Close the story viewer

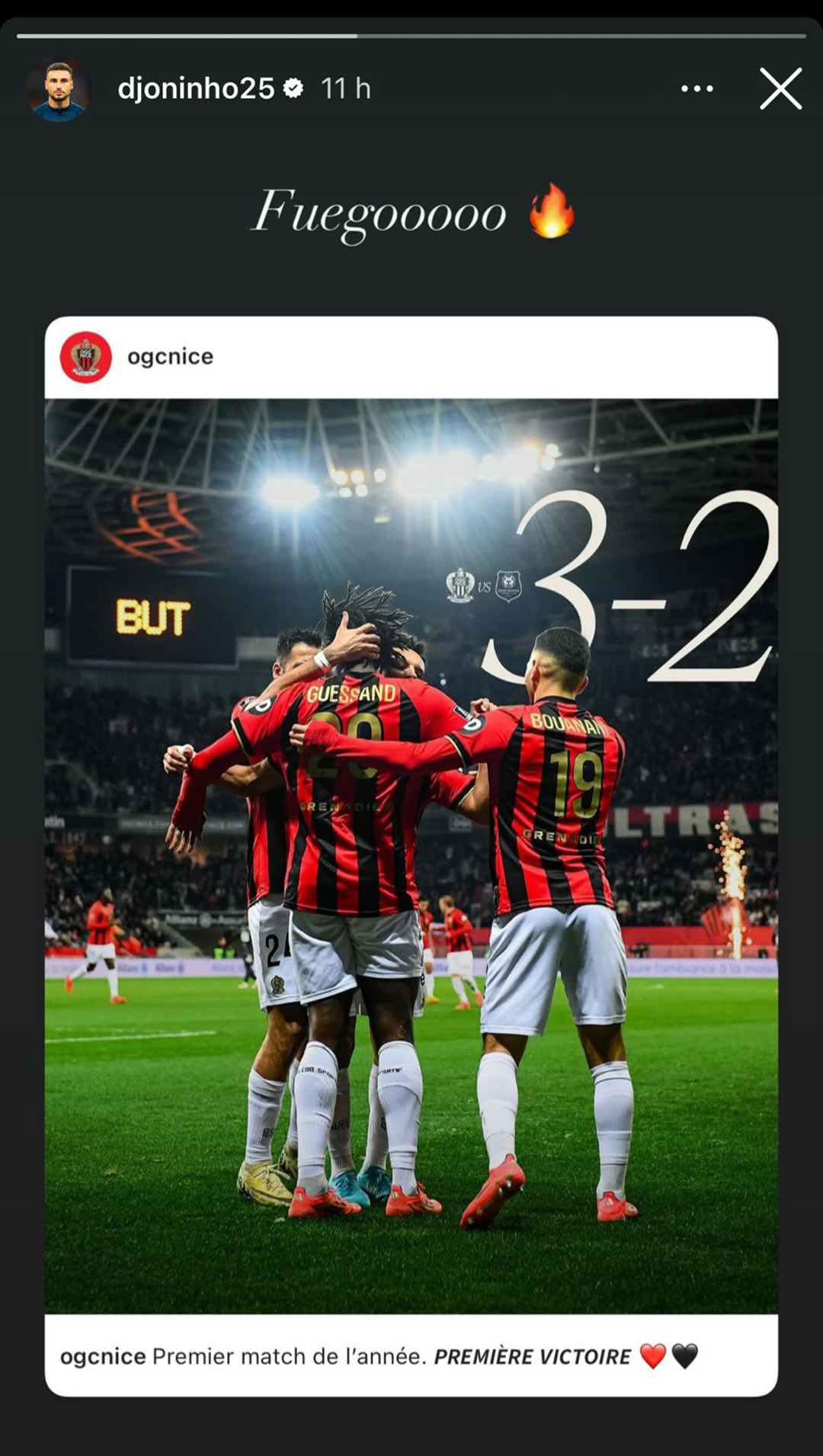click(x=780, y=89)
